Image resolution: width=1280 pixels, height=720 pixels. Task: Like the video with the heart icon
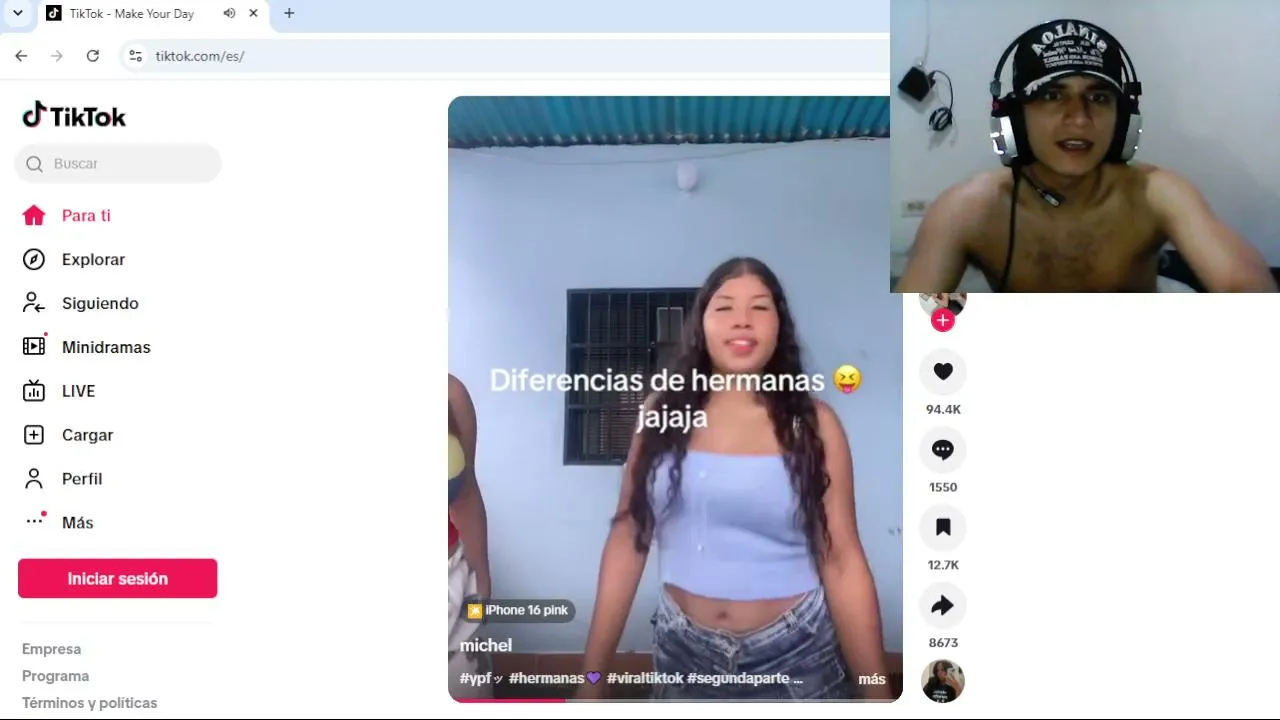(943, 372)
